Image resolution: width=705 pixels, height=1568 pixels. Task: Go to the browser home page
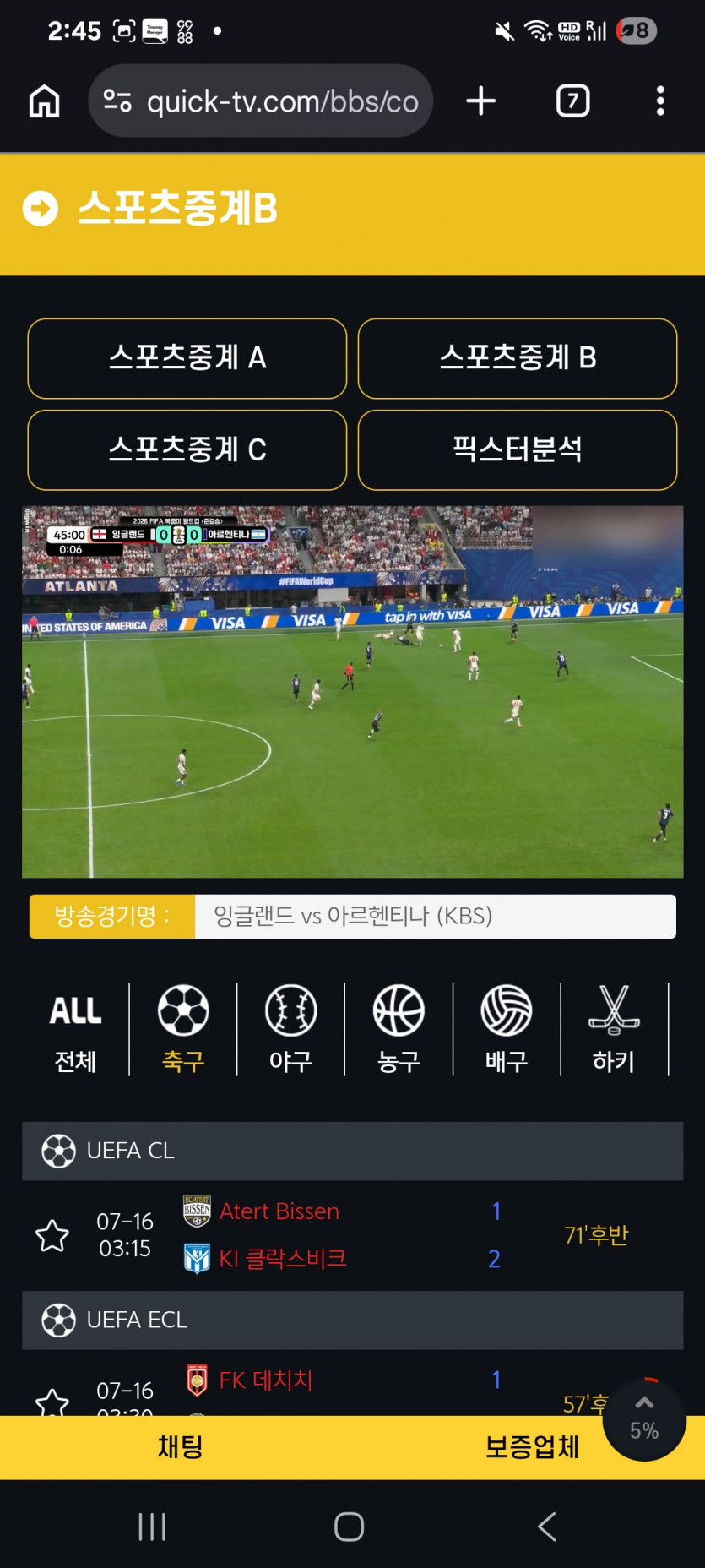point(45,101)
